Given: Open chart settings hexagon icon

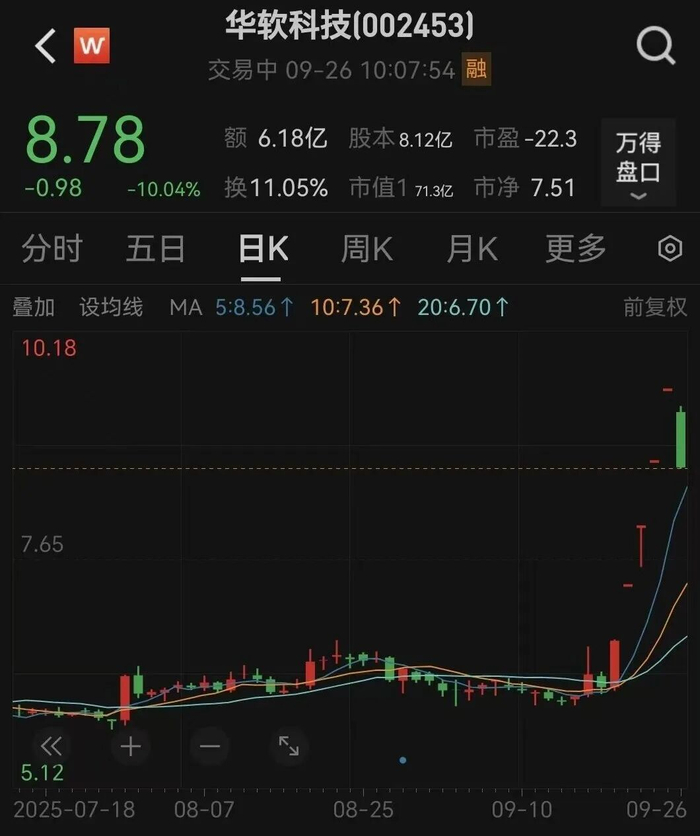Looking at the screenshot, I should point(670,249).
